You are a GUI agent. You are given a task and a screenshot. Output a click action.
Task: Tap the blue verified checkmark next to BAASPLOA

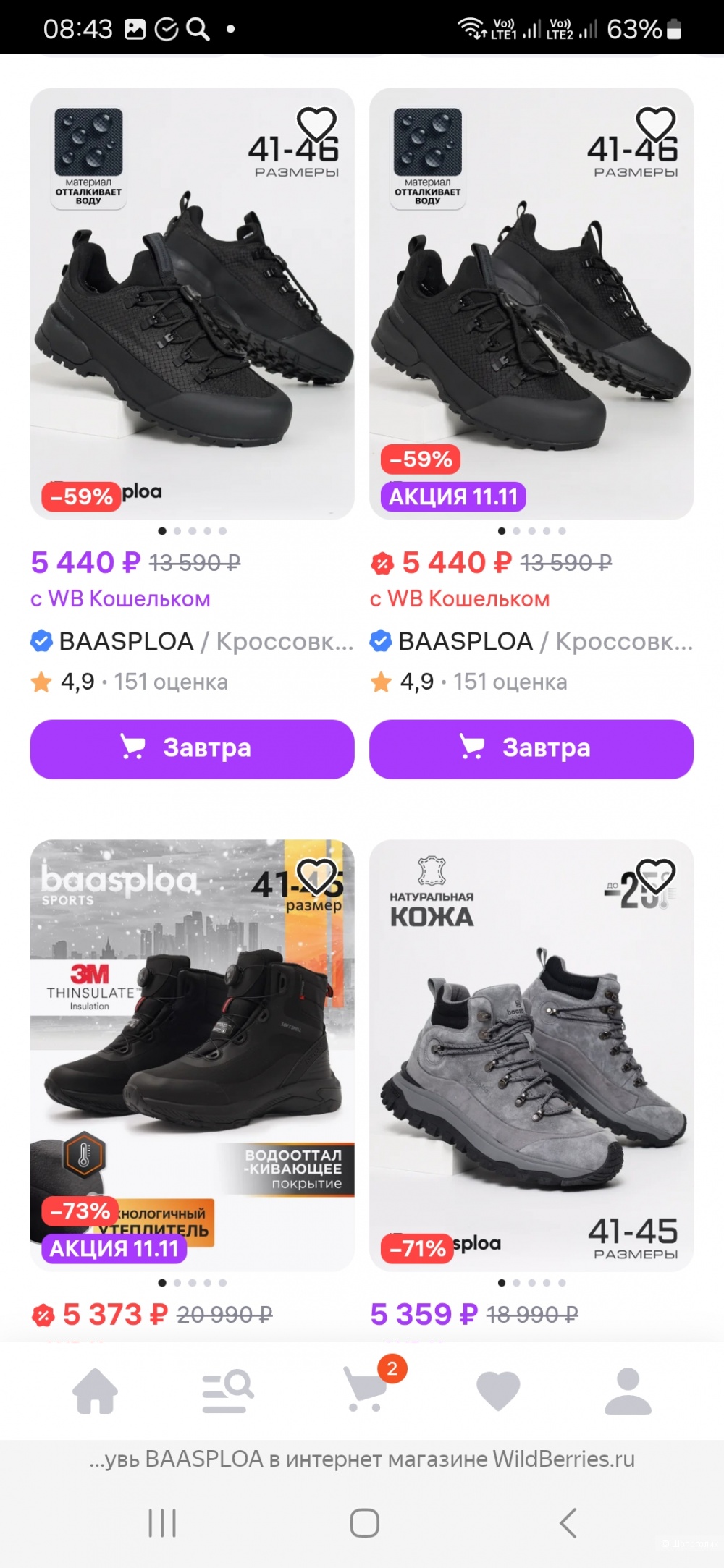(x=41, y=641)
